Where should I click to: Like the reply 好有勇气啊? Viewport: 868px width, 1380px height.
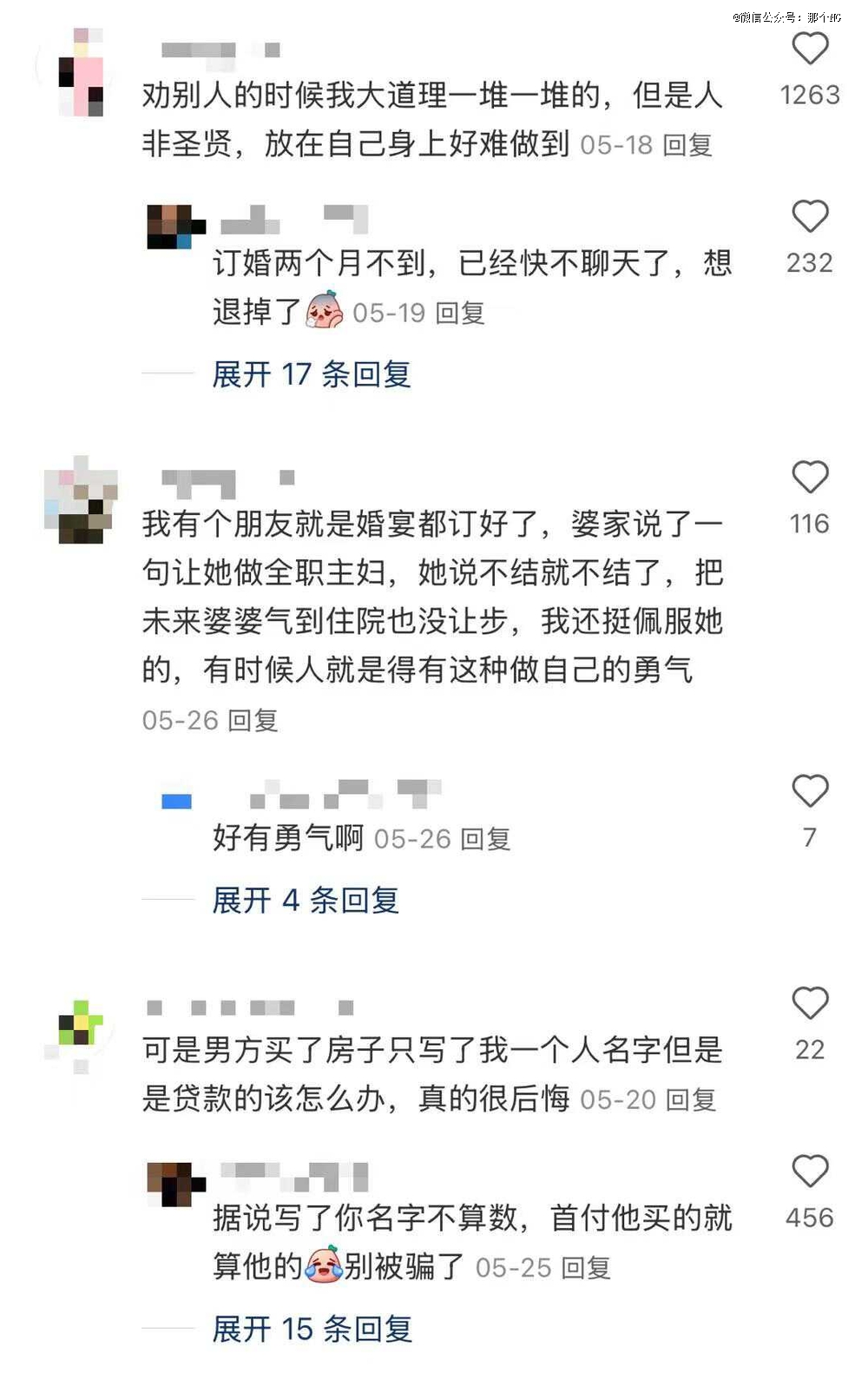coord(810,791)
